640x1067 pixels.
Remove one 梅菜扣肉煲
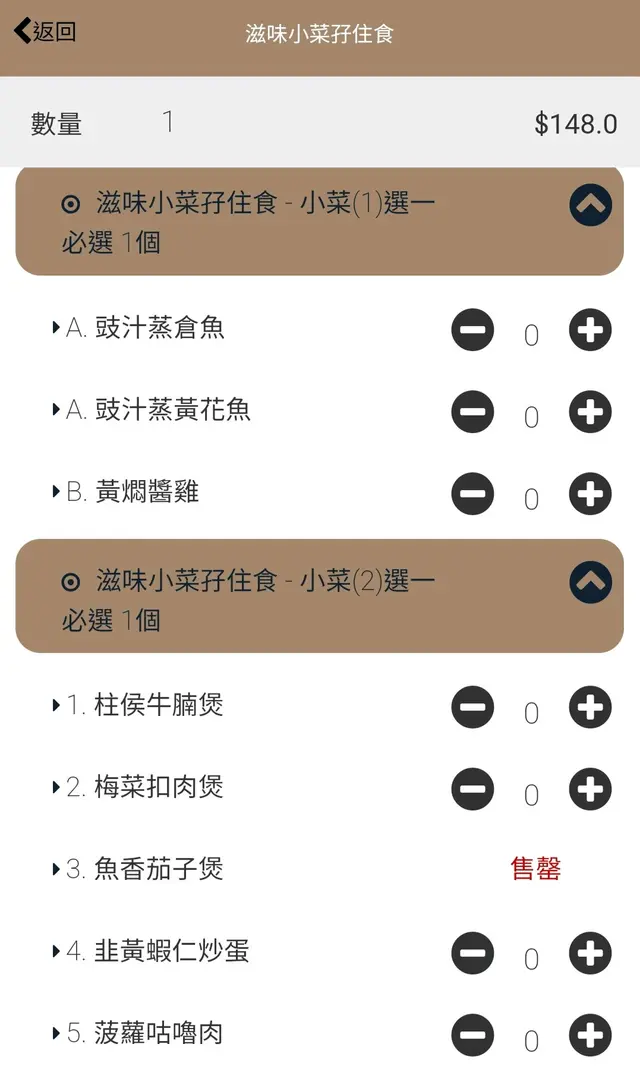[472, 789]
